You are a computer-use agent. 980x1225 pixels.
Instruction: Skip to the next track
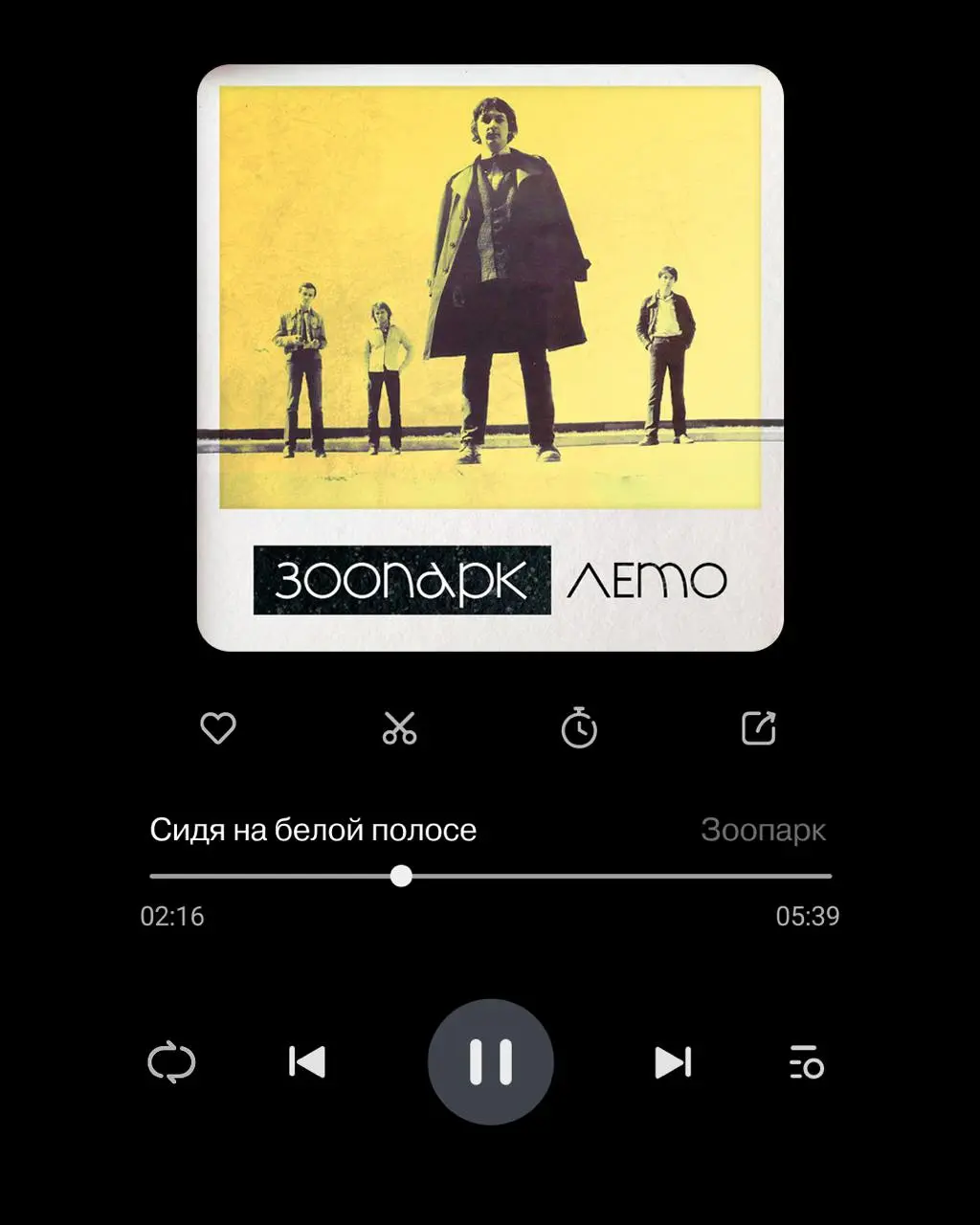[x=673, y=1062]
